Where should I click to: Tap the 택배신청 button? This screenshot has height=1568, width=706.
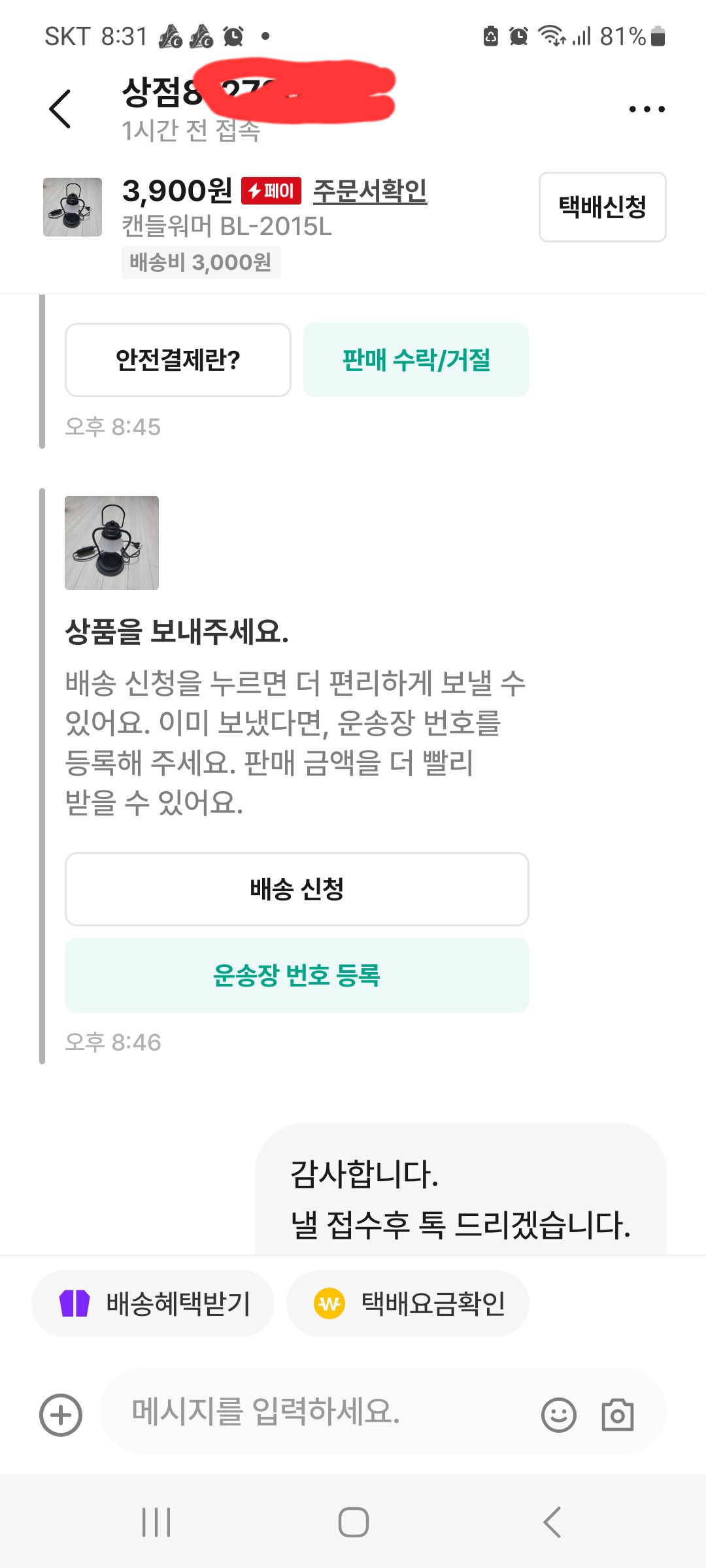pos(602,207)
